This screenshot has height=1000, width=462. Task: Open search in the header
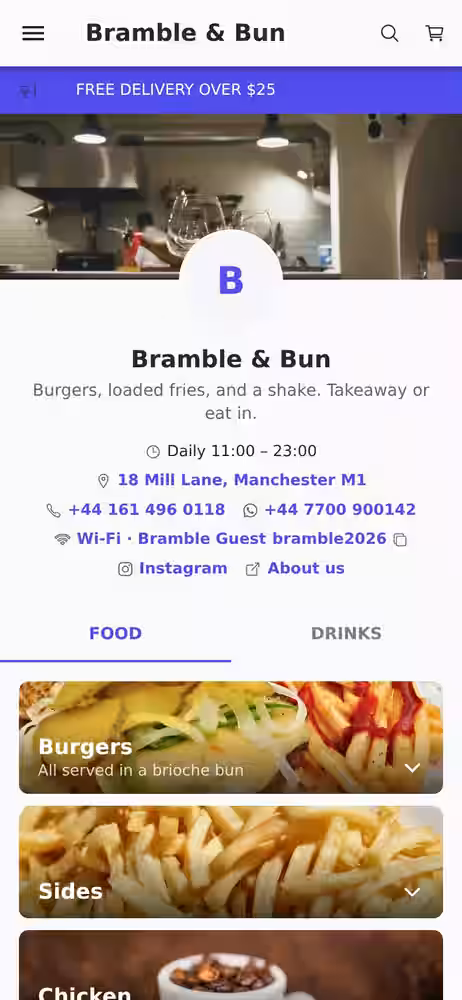[x=389, y=33]
